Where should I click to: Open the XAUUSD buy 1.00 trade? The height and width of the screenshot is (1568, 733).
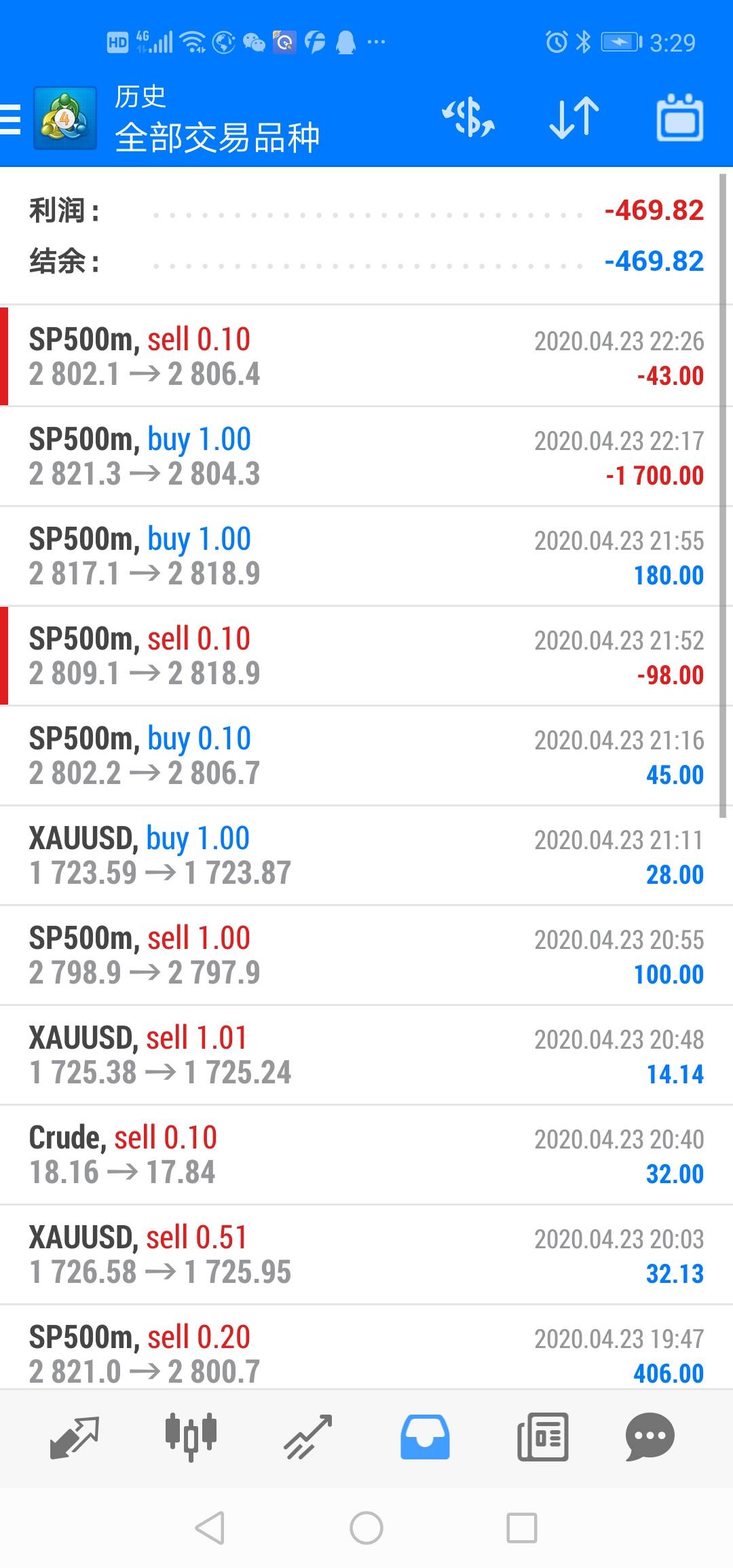(366, 855)
